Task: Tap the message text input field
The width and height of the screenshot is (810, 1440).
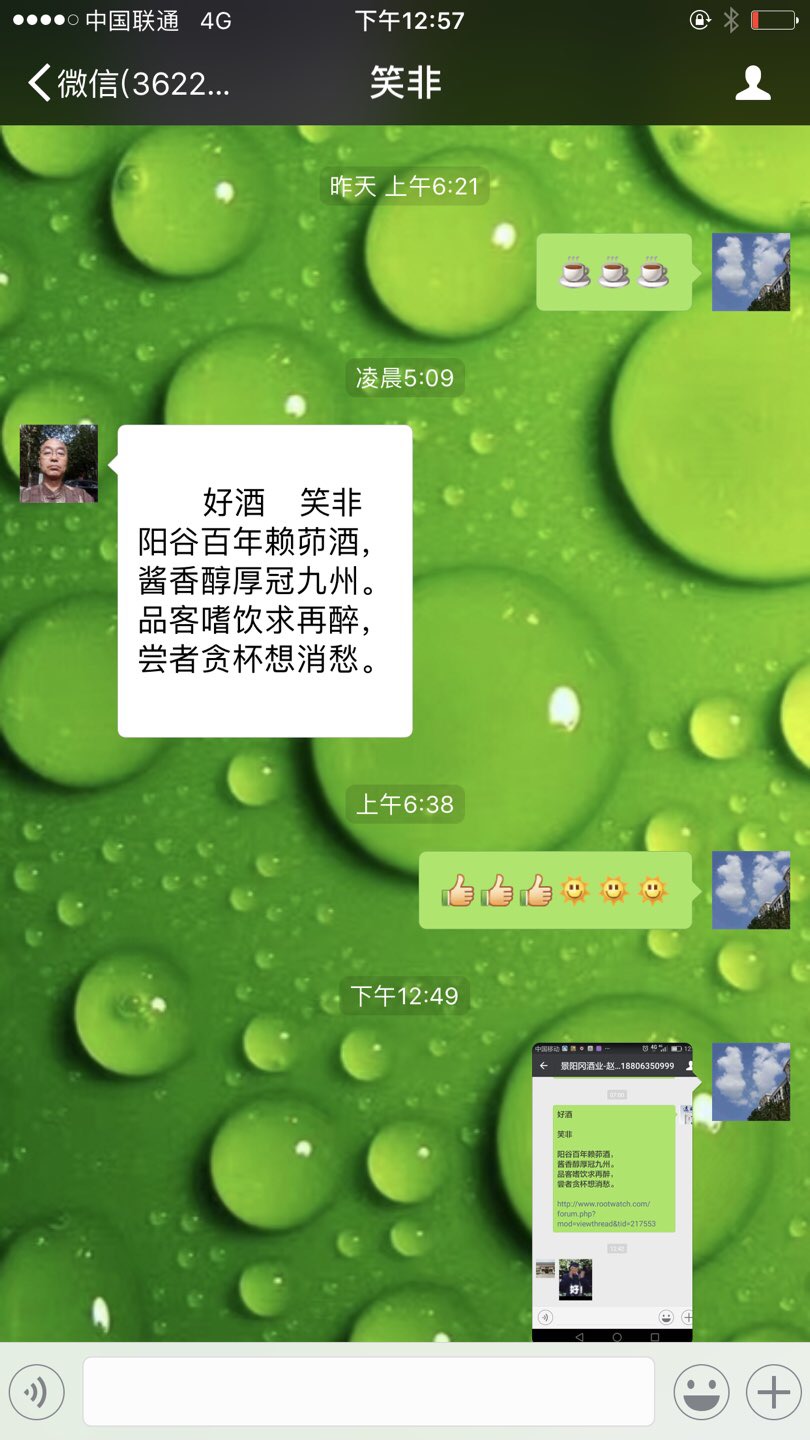Action: click(x=368, y=1391)
